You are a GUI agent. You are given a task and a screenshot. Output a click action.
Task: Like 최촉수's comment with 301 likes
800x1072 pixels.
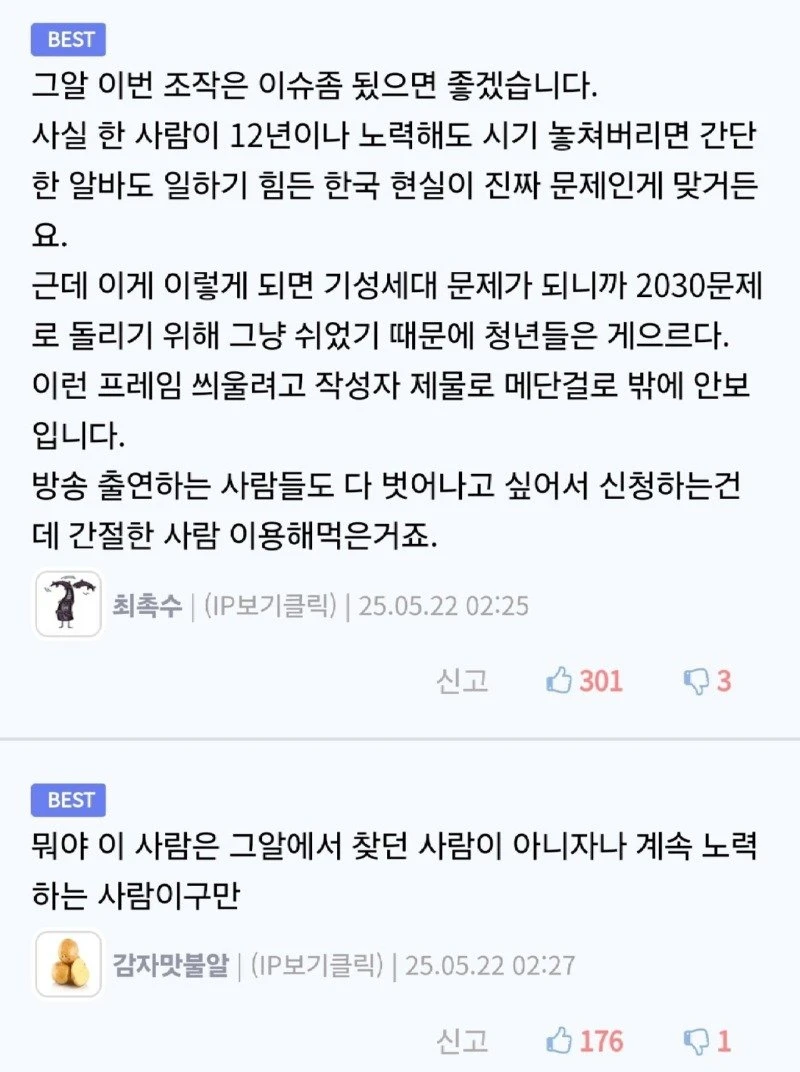(584, 681)
